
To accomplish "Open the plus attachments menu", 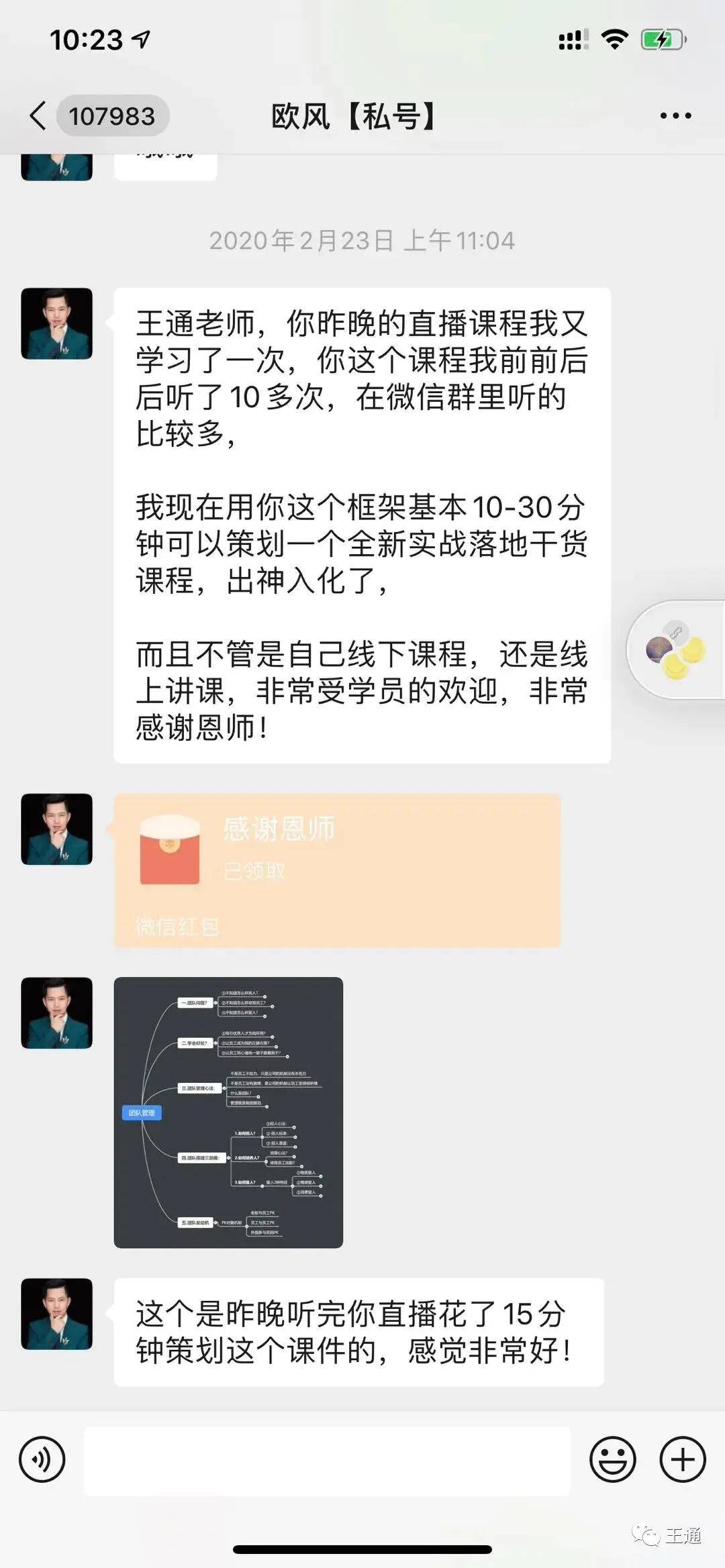I will coord(683,1459).
